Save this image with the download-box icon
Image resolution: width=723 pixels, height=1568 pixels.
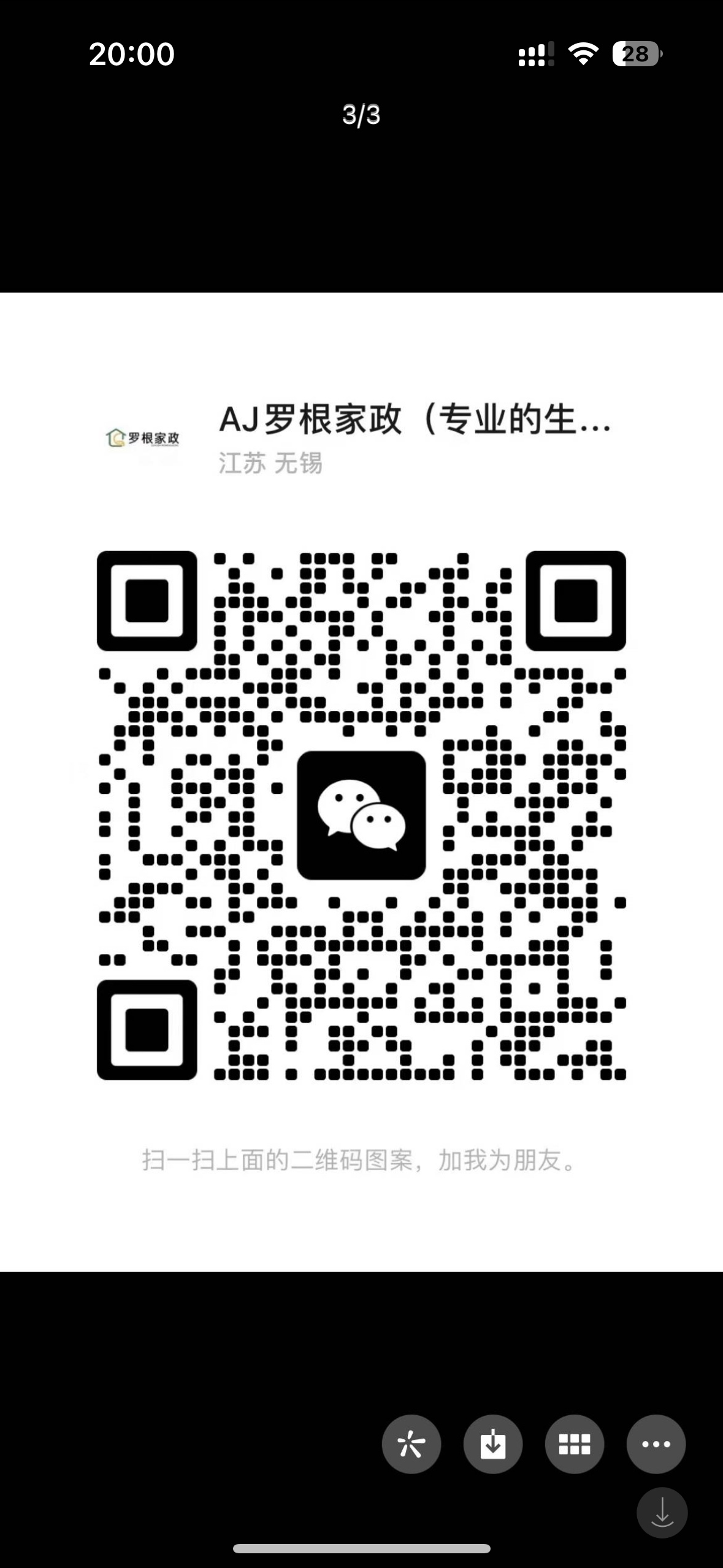493,1444
